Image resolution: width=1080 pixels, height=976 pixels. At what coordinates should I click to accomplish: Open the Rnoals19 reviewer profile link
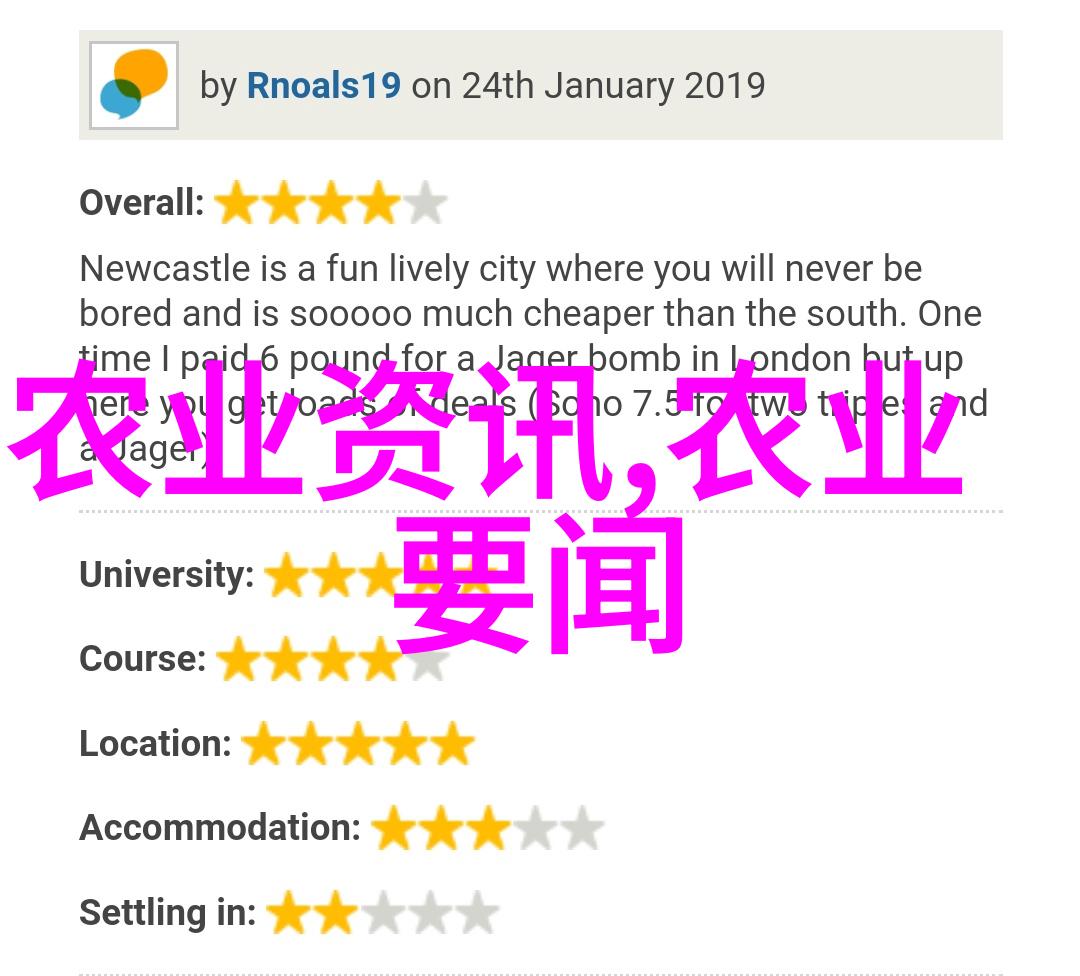click(323, 86)
